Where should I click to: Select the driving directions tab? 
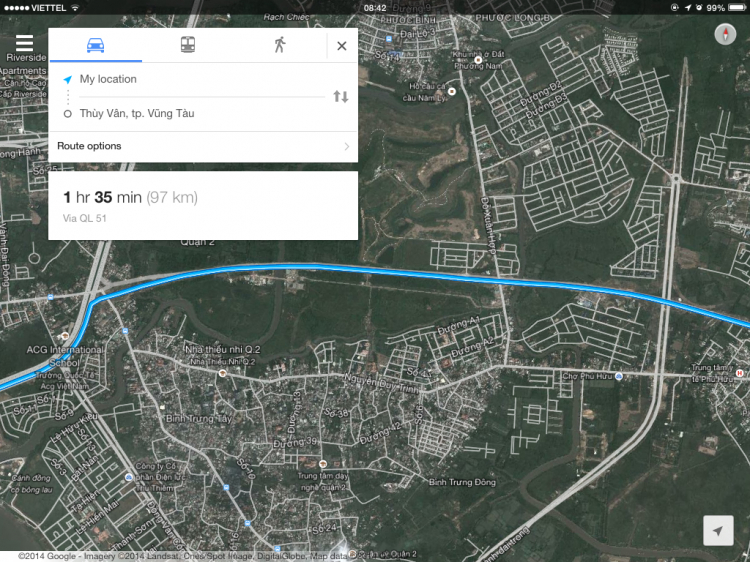pos(95,45)
